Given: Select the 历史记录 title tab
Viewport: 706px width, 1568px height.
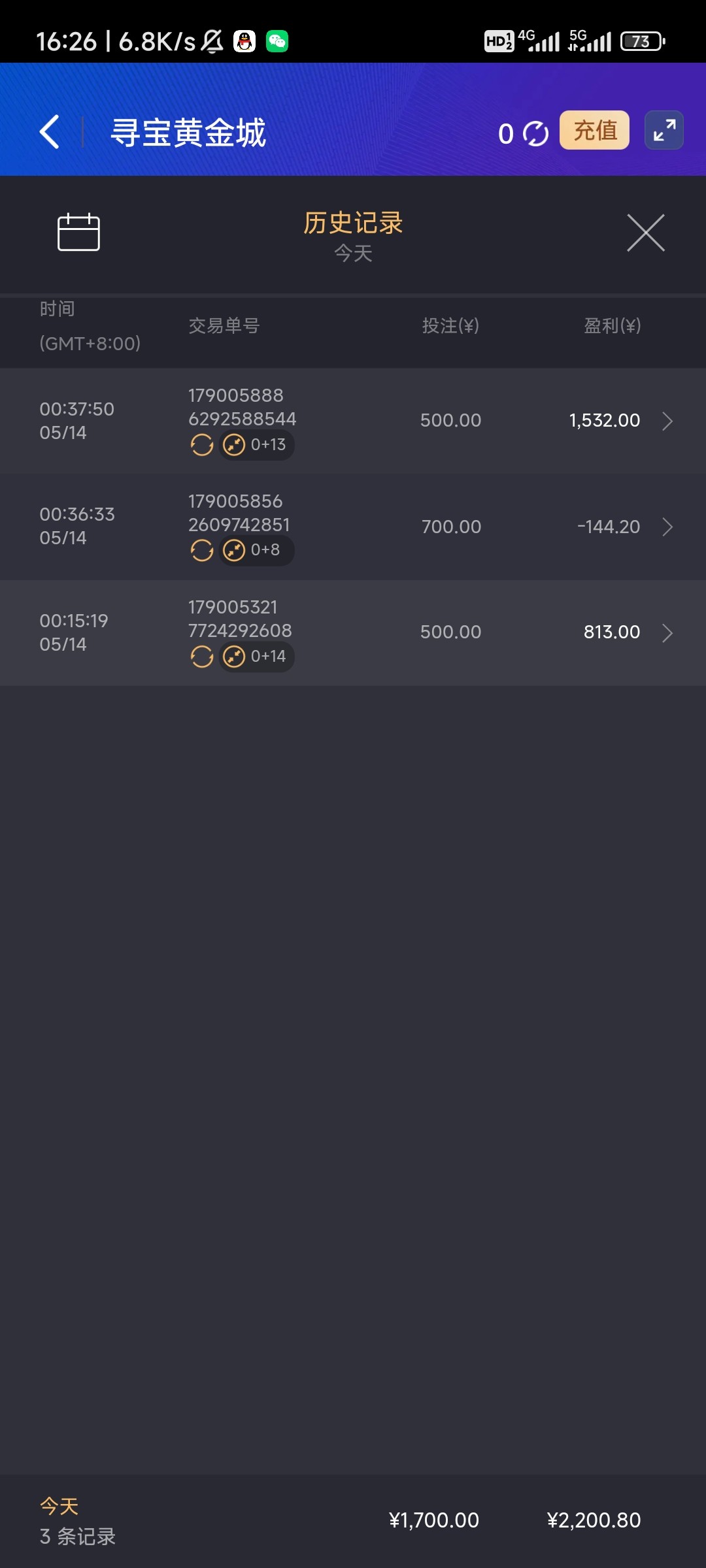Looking at the screenshot, I should 352,223.
